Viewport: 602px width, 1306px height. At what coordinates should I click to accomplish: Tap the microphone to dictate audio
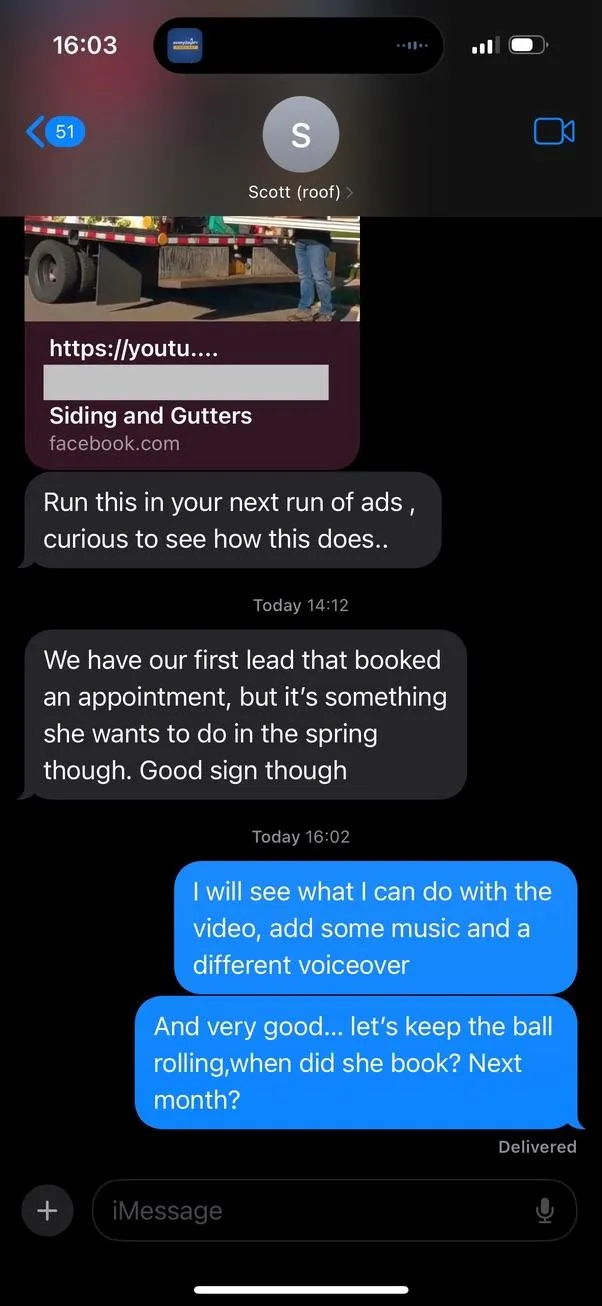click(545, 1211)
